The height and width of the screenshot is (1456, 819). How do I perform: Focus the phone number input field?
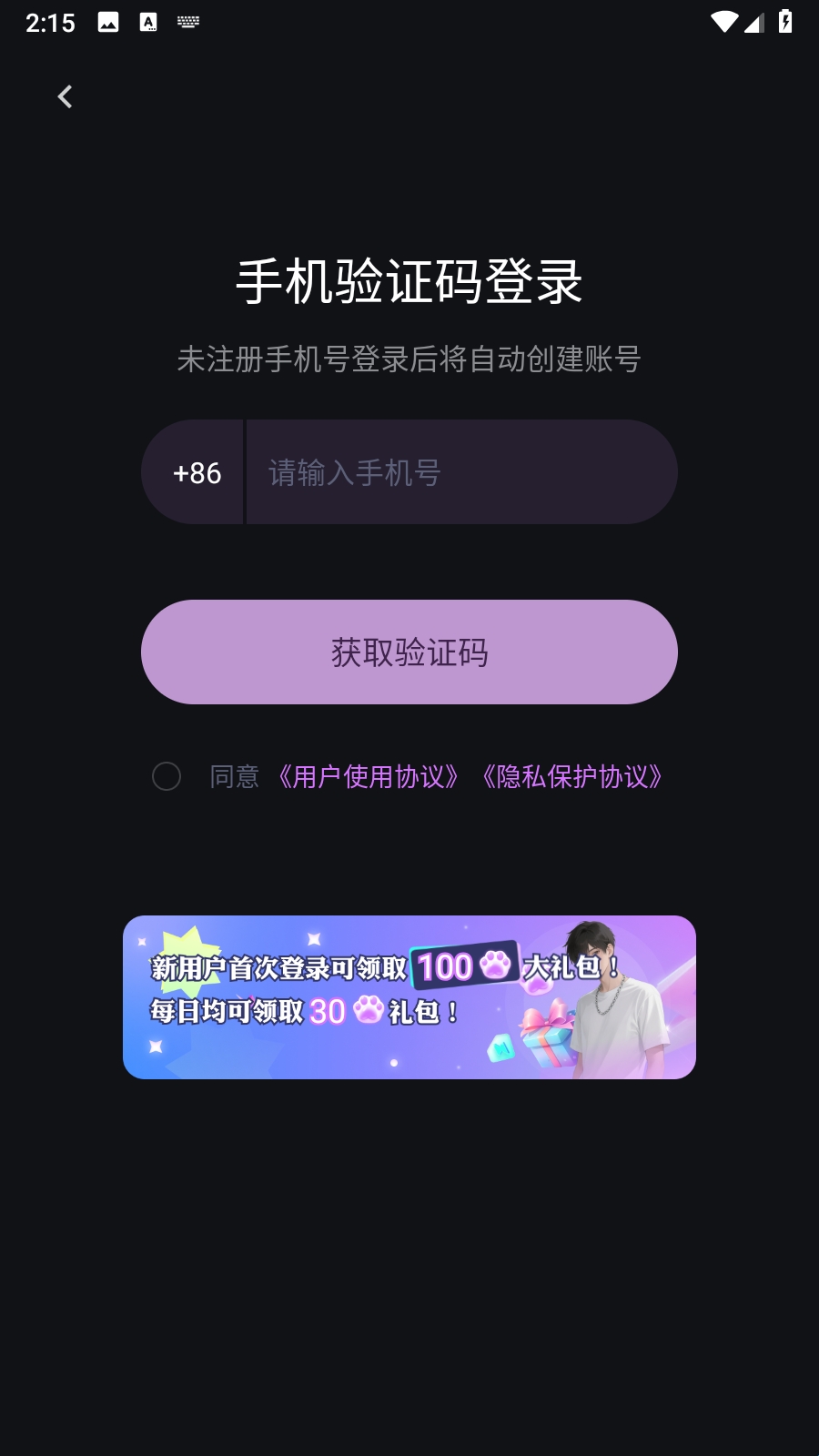click(460, 472)
